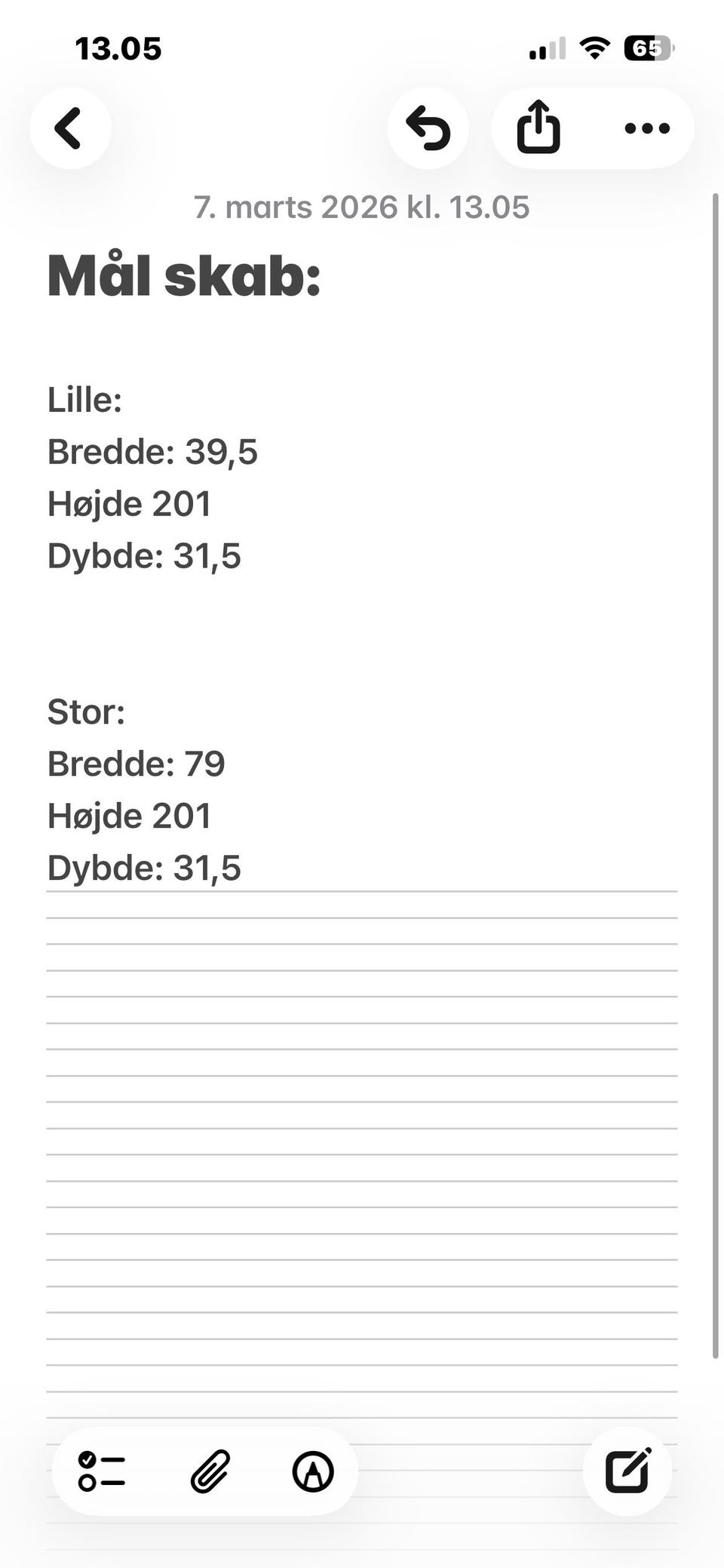
Task: Tap the cellular signal bars icon
Action: tap(545, 49)
